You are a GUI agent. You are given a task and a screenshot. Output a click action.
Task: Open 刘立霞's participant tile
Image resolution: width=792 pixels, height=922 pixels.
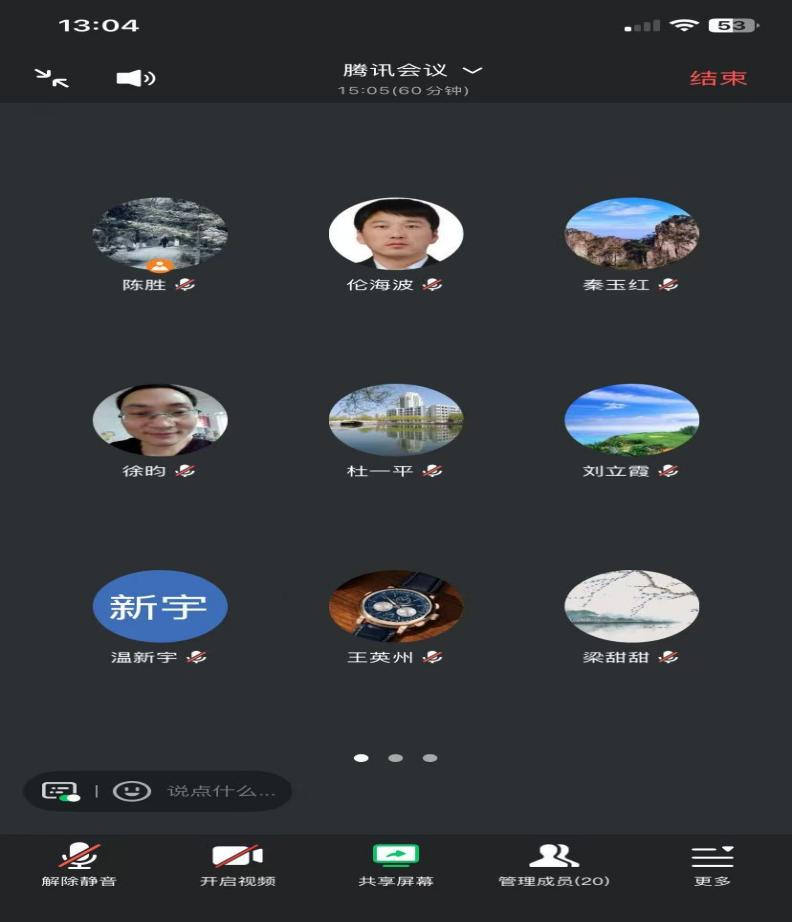(632, 420)
